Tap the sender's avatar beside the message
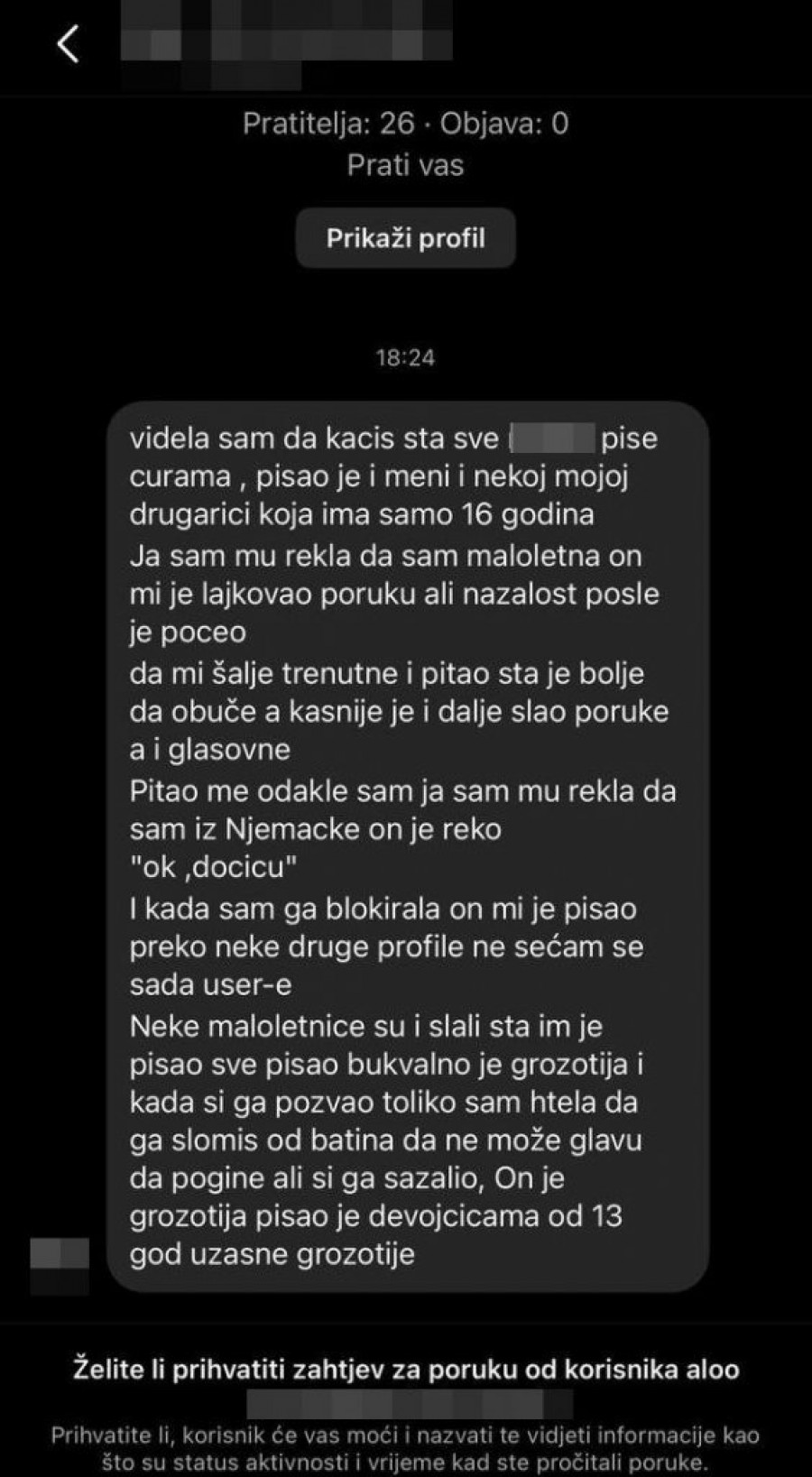 click(x=60, y=1266)
